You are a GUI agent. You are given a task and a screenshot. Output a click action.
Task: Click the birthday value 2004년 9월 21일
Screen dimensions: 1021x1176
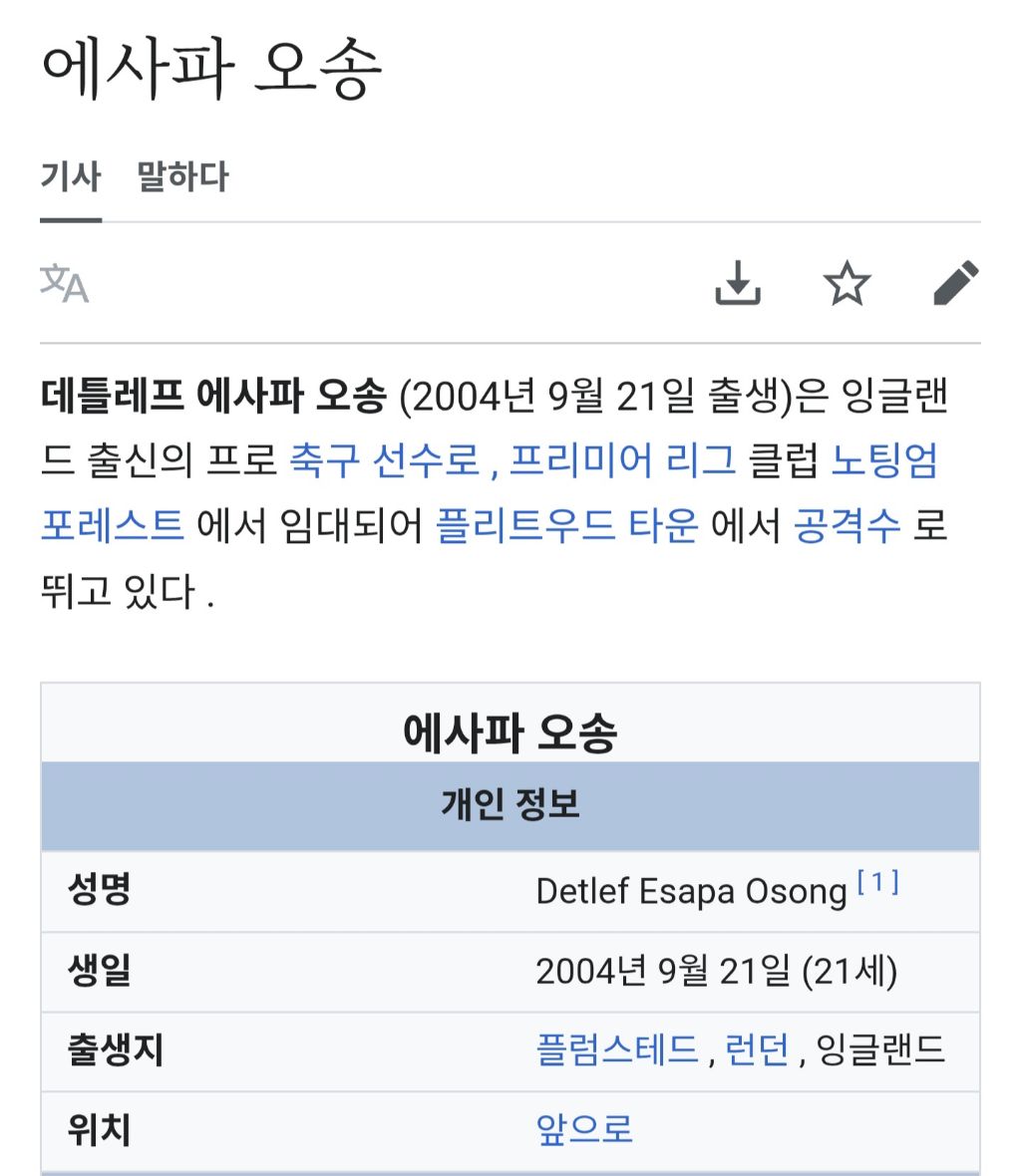click(714, 970)
